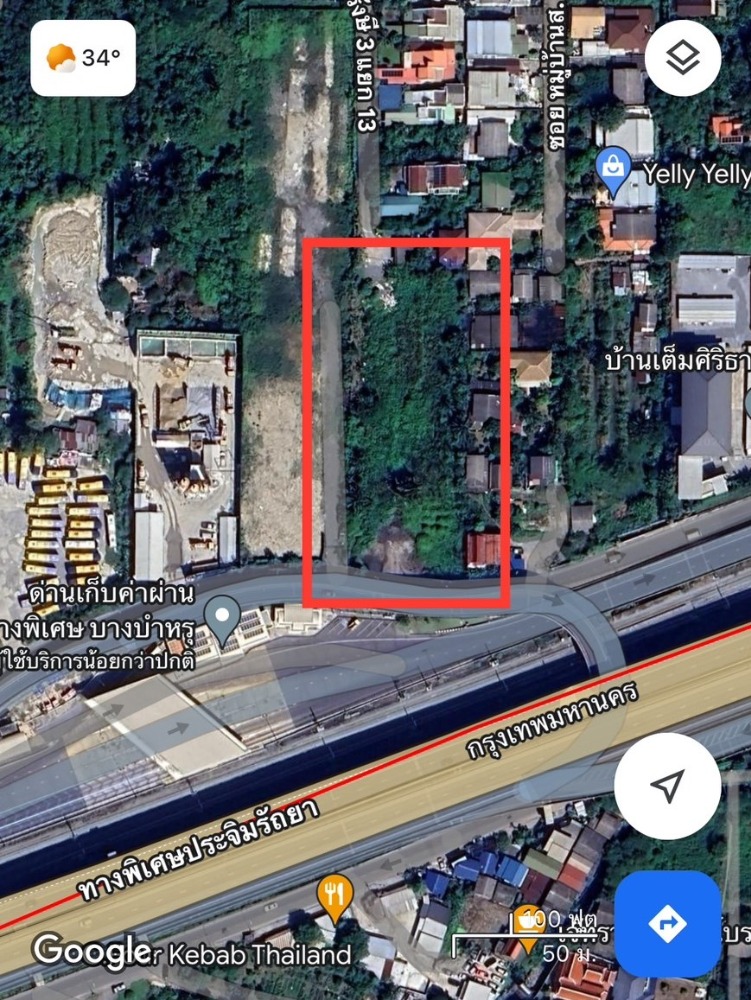This screenshot has width=751, height=1000.
Task: Center map on my current location
Action: (x=667, y=786)
